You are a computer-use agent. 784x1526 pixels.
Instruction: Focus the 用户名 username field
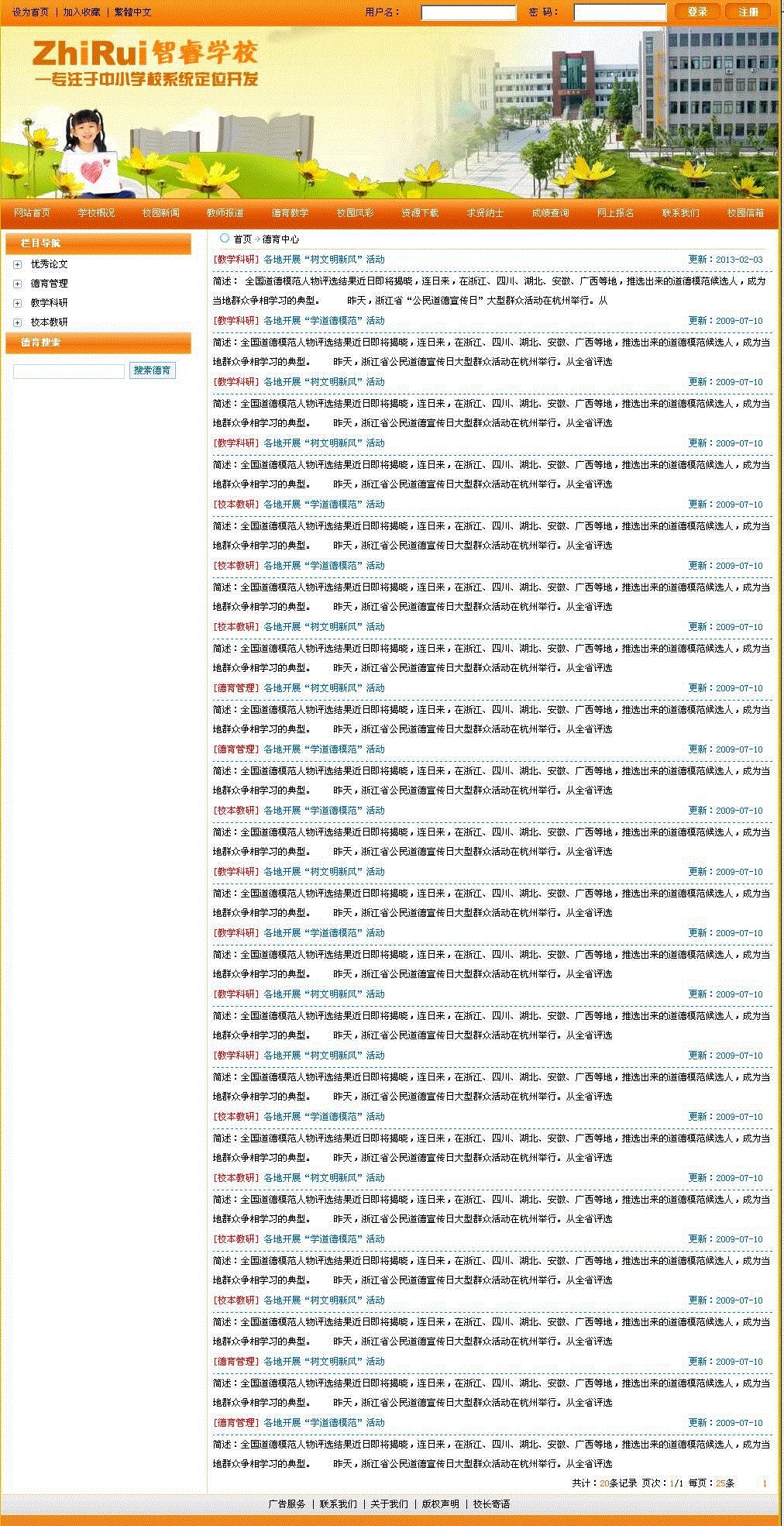point(469,12)
